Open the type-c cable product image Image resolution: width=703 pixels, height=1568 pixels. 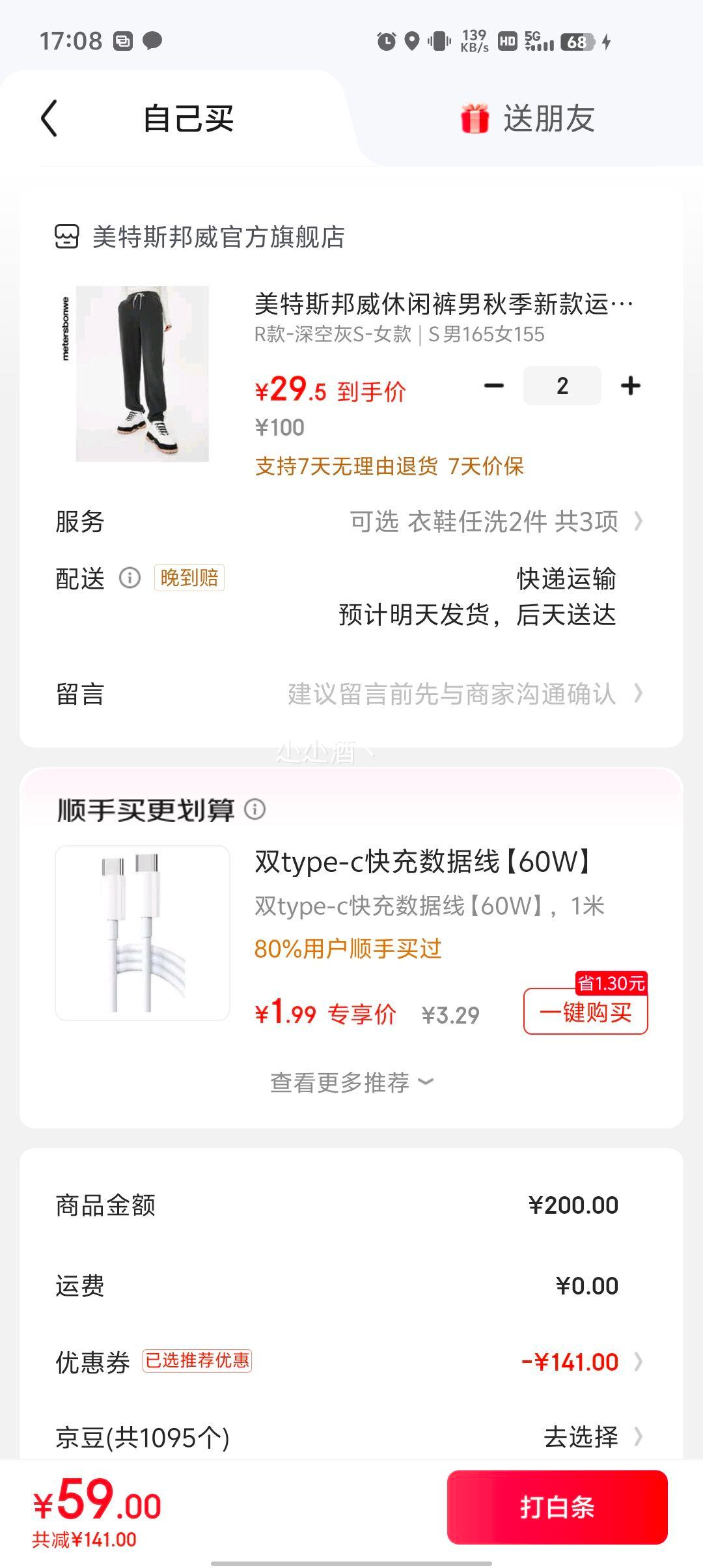pyautogui.click(x=143, y=932)
